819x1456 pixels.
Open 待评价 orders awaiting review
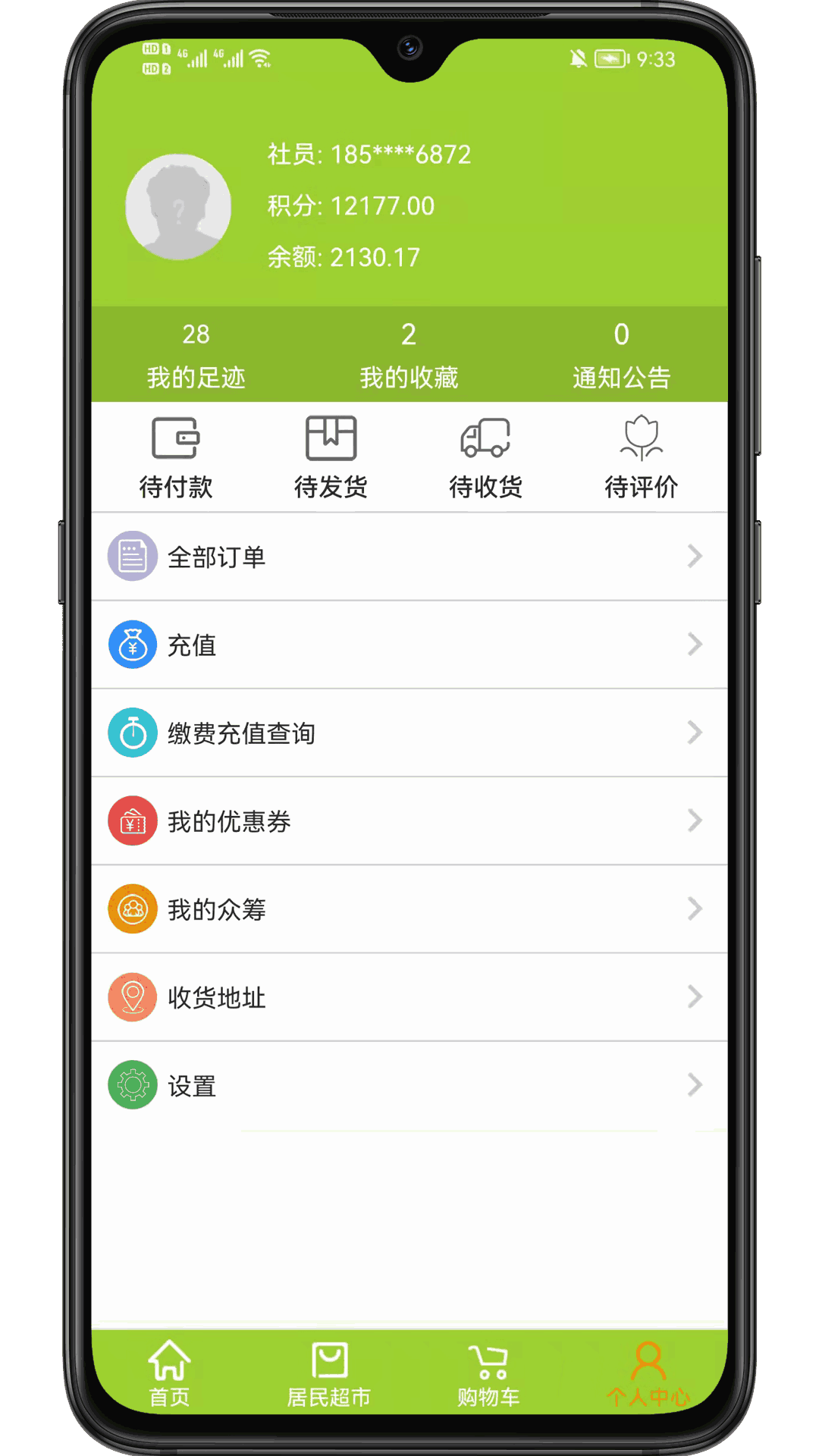(x=641, y=457)
